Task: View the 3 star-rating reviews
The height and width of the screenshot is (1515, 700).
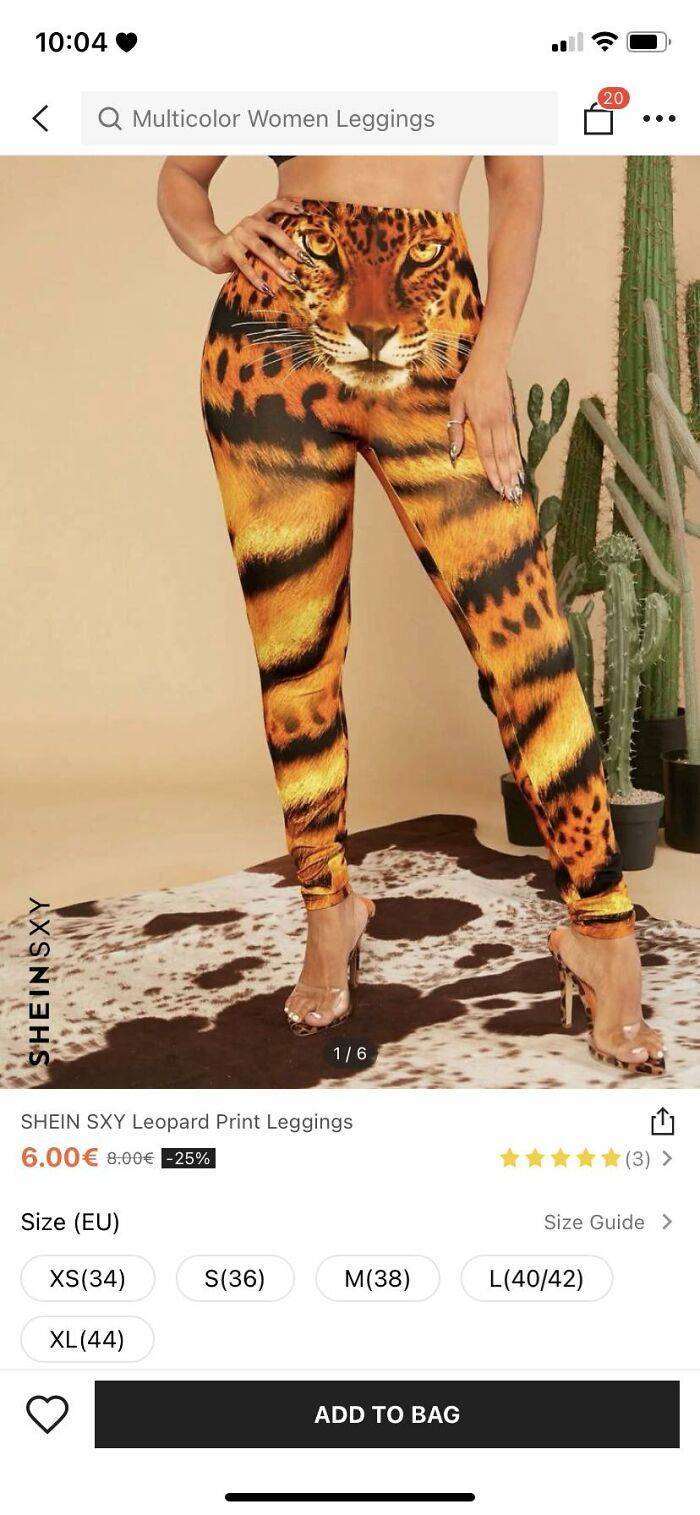Action: click(x=585, y=1158)
